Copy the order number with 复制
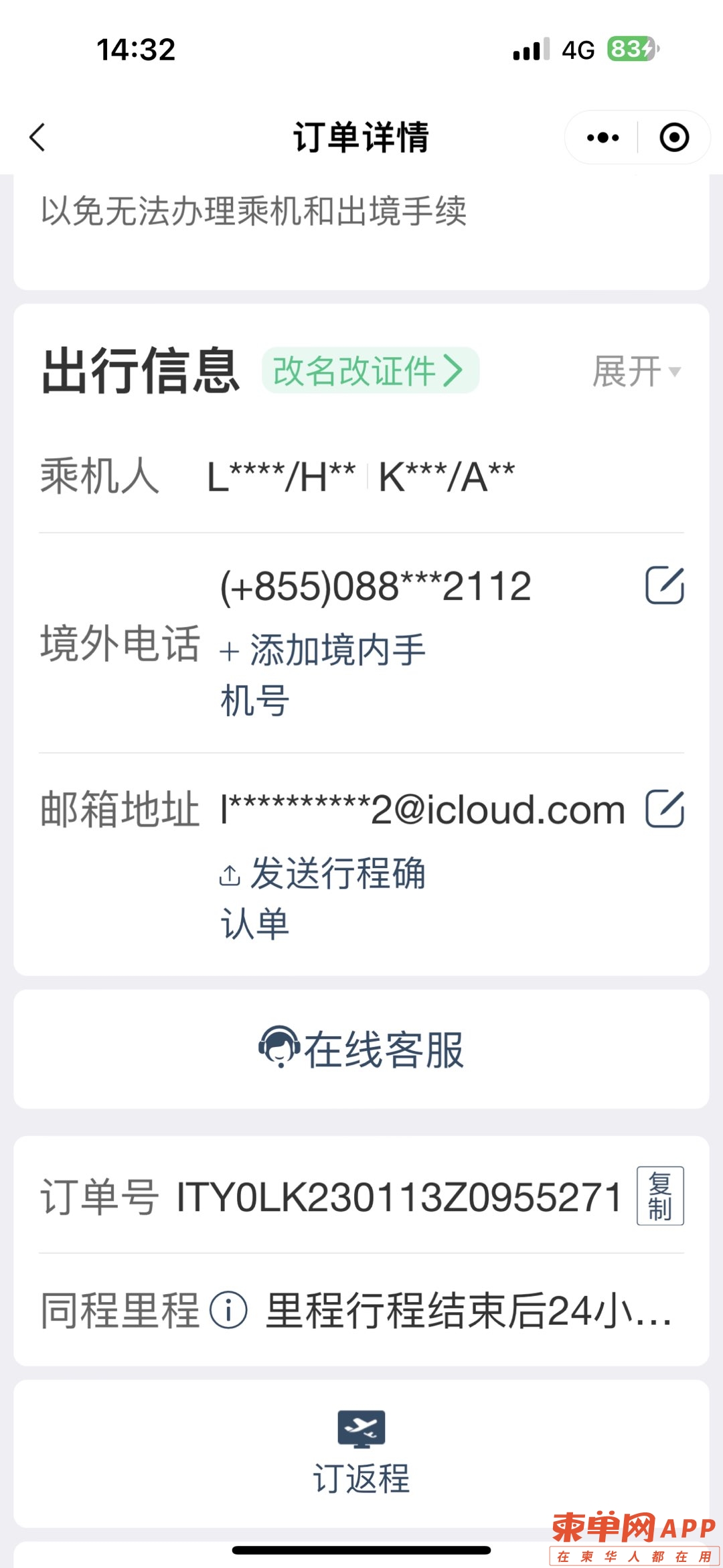 [x=660, y=1196]
